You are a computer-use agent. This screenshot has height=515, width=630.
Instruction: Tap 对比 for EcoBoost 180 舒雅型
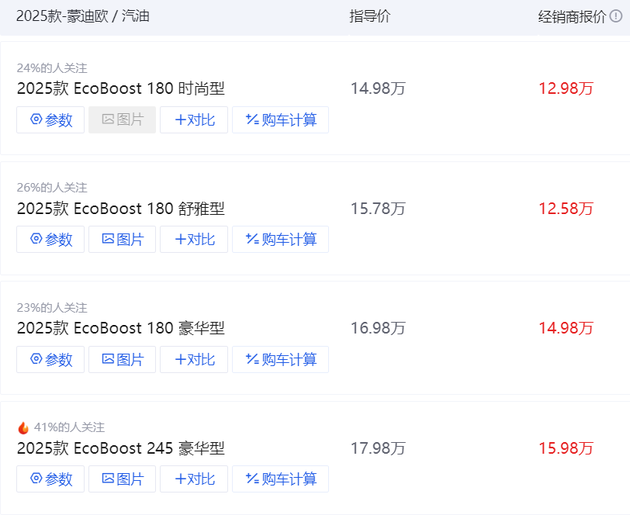point(194,240)
